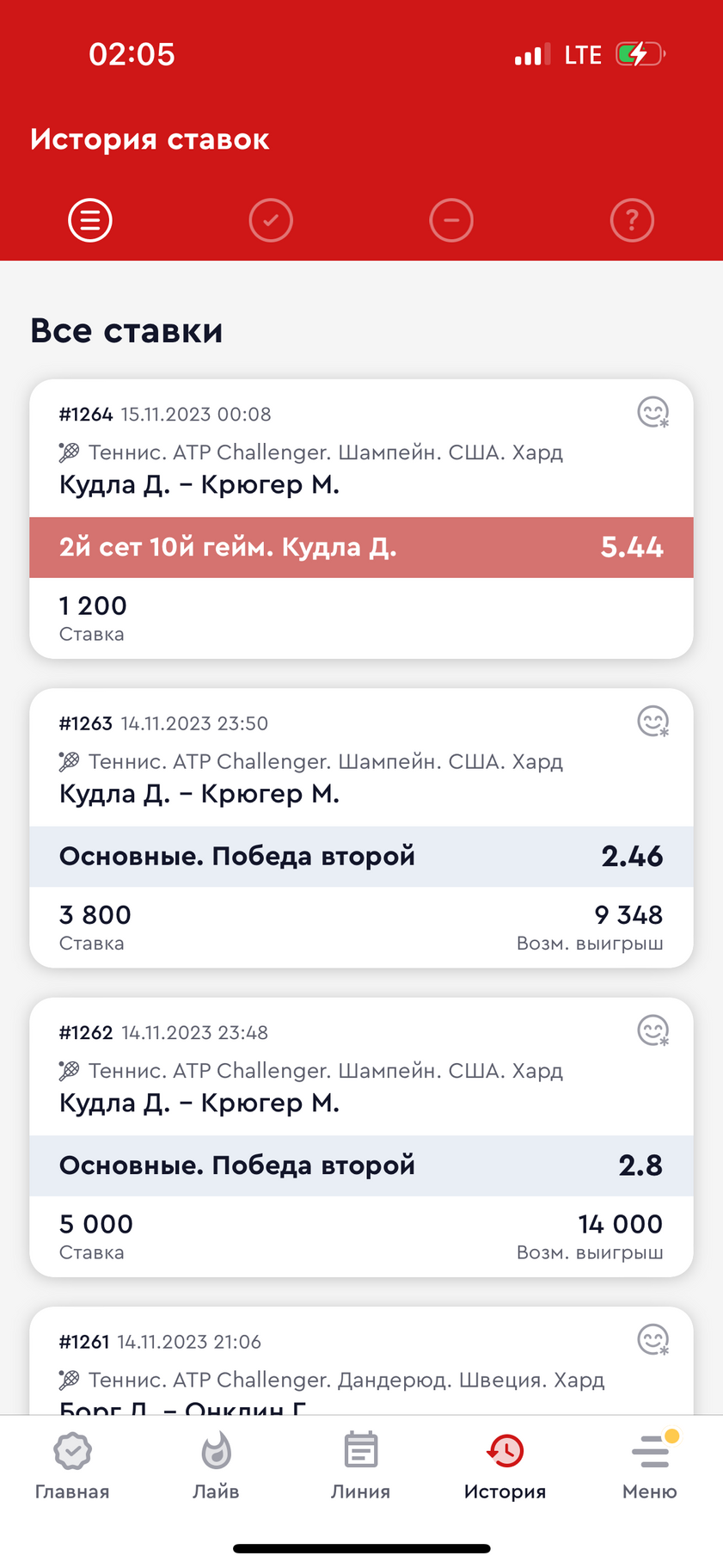
Task: Open bet #1262 card
Action: point(361,1137)
